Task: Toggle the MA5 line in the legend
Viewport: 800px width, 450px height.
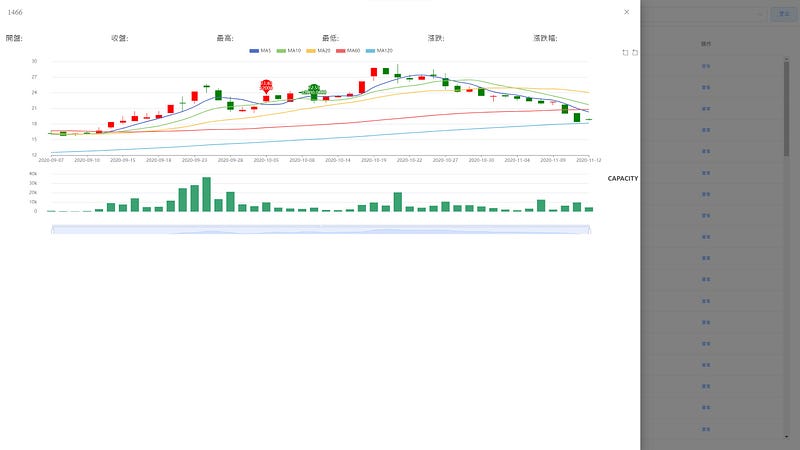Action: (260, 51)
